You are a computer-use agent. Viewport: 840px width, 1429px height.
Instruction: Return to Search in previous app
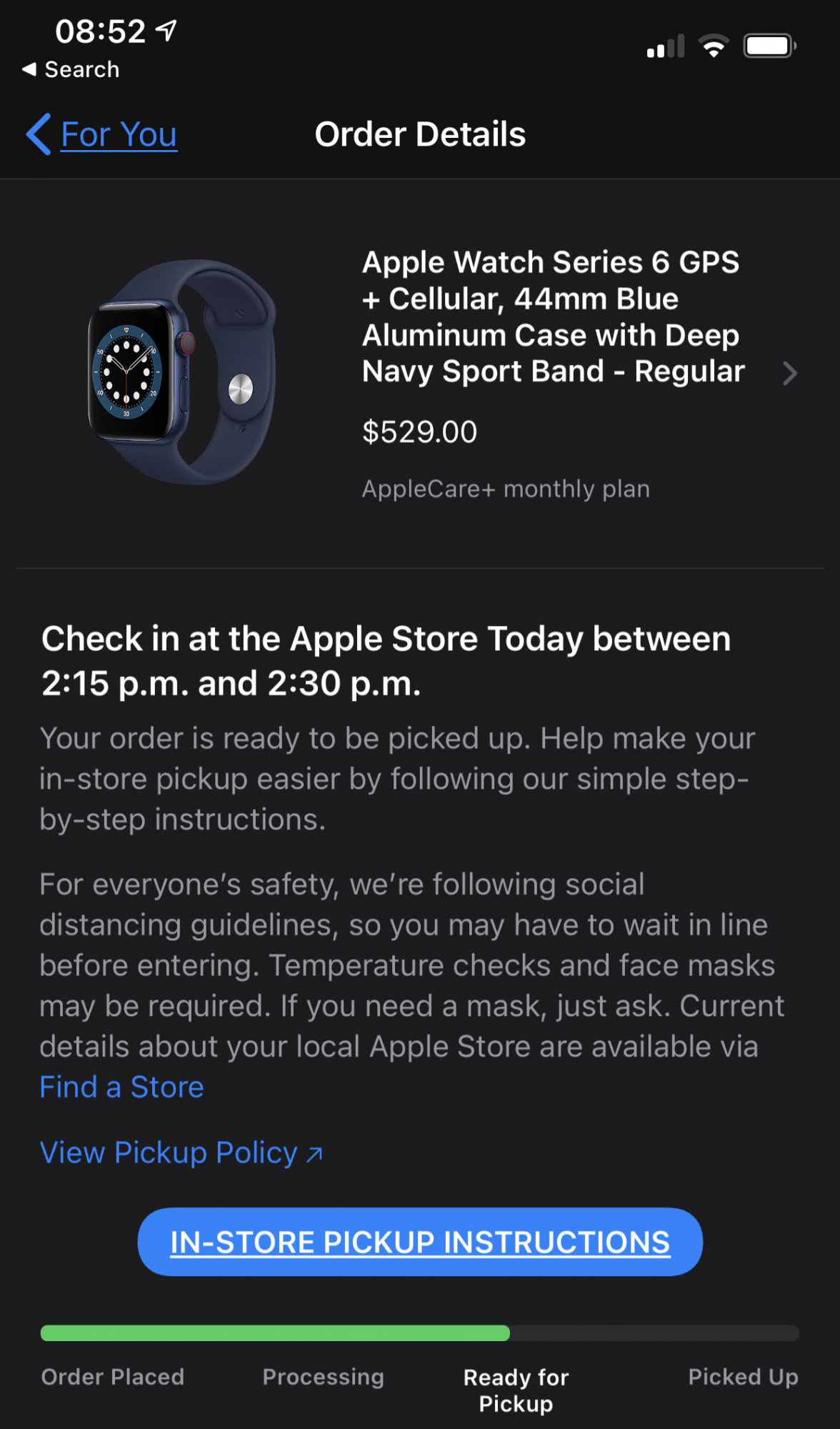(71, 69)
